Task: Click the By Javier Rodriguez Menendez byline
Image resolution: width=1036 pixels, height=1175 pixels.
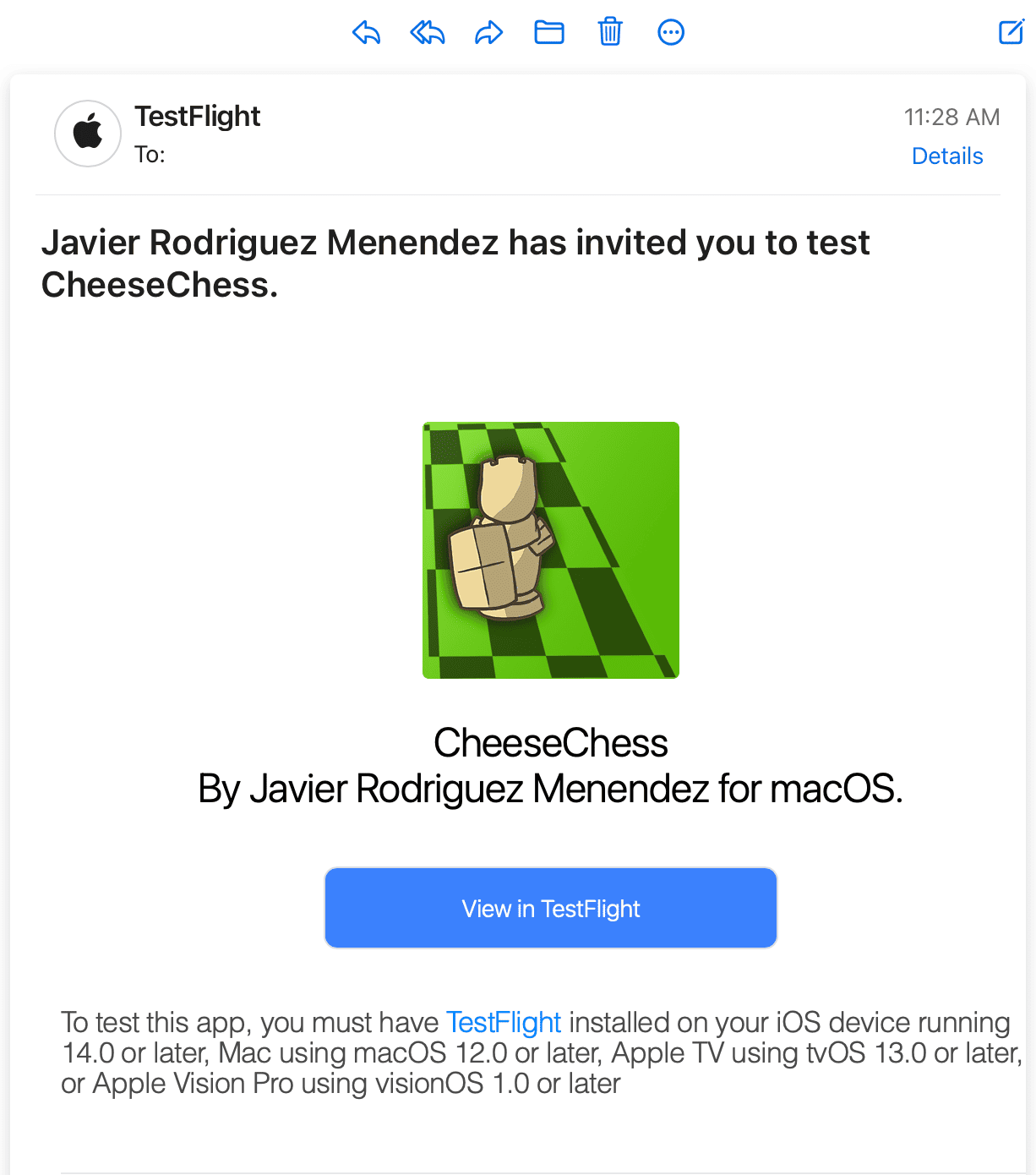Action: point(550,789)
